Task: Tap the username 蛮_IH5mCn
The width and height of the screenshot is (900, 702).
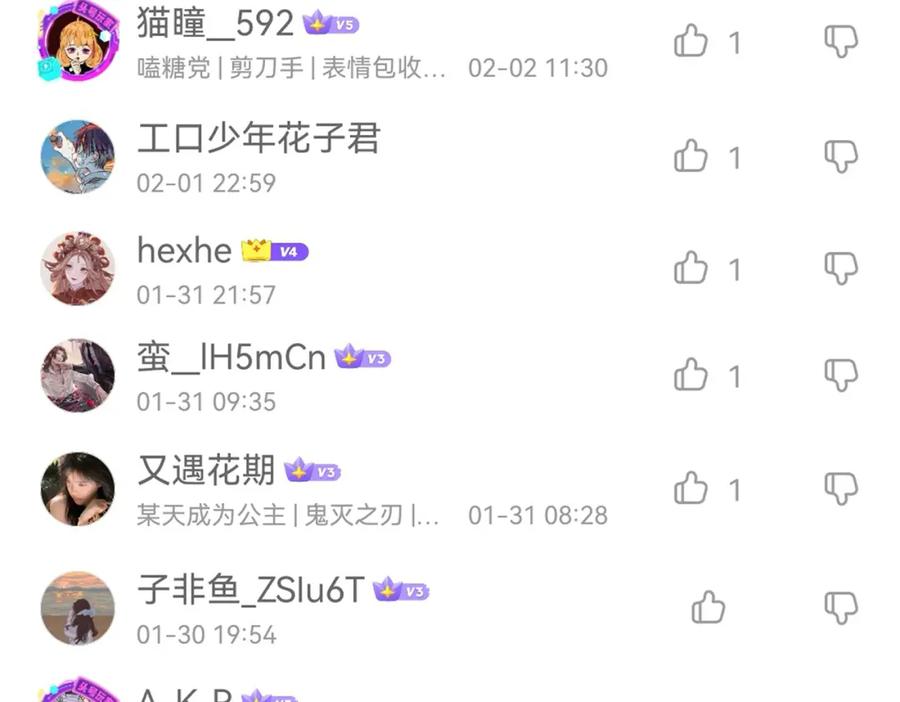Action: [x=231, y=358]
